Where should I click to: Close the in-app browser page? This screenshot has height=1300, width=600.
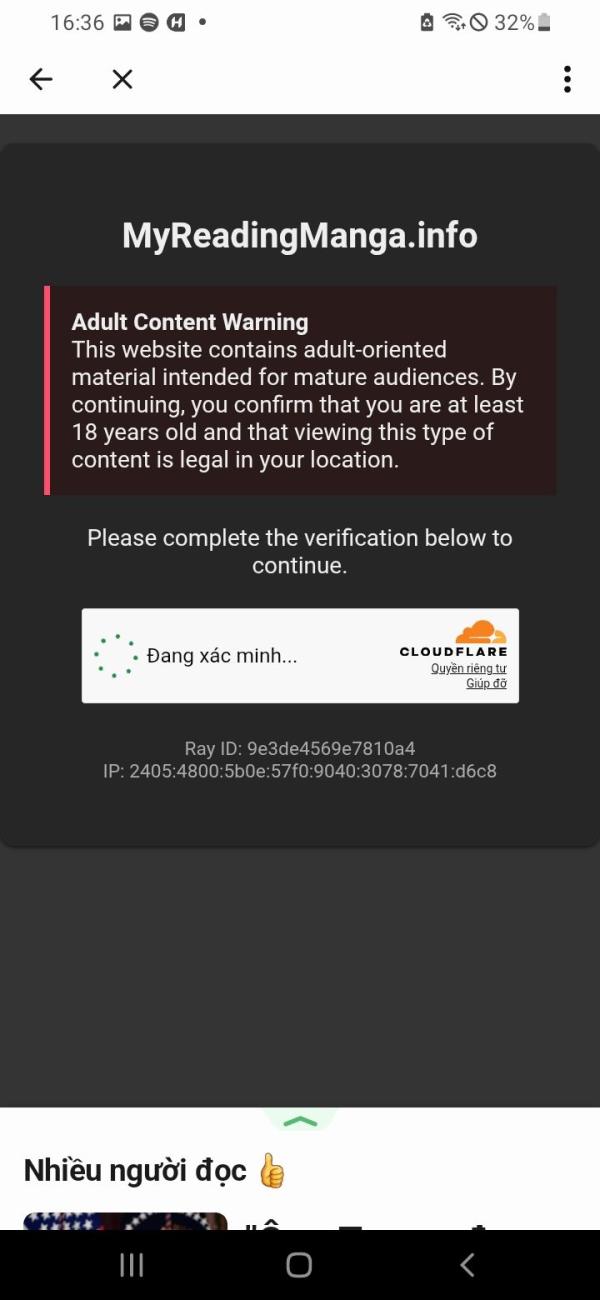(x=122, y=79)
